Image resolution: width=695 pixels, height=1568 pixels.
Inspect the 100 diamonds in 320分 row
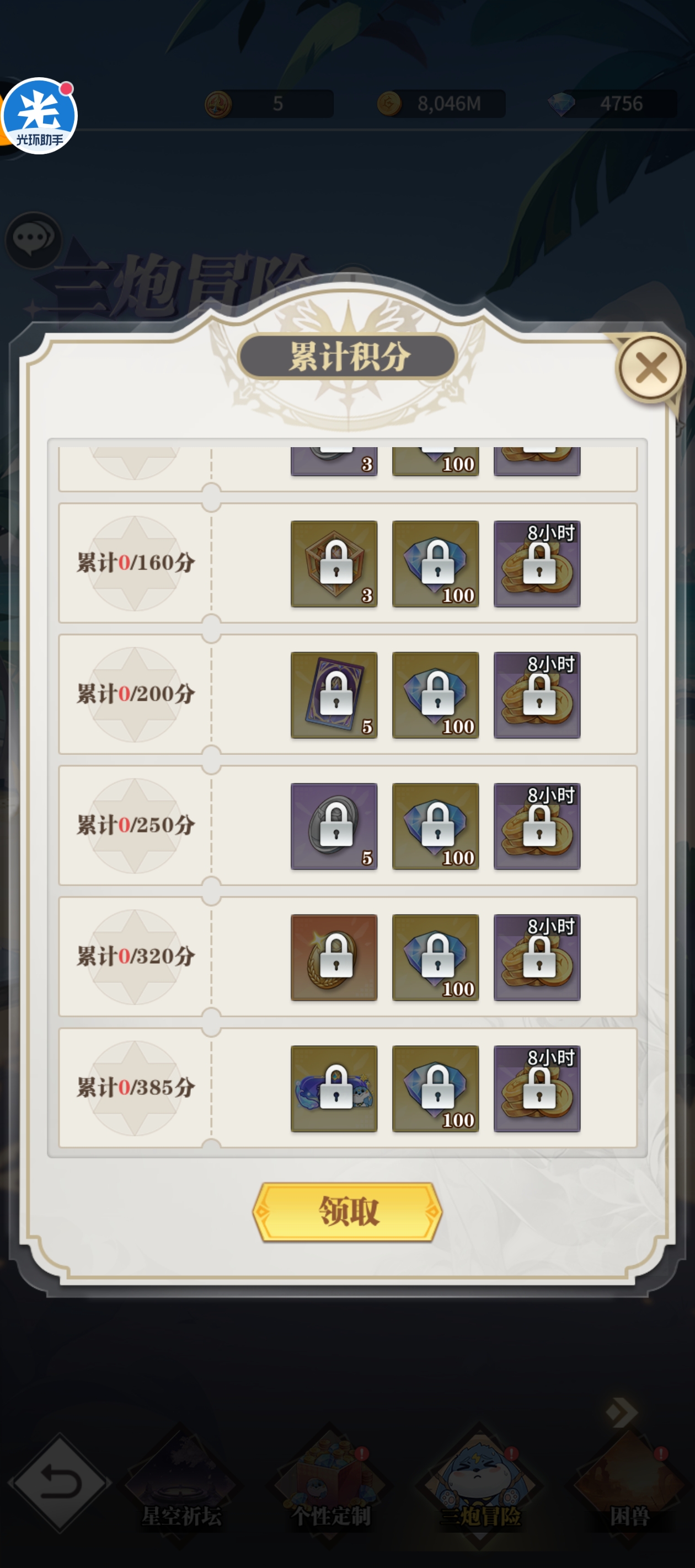pos(435,958)
